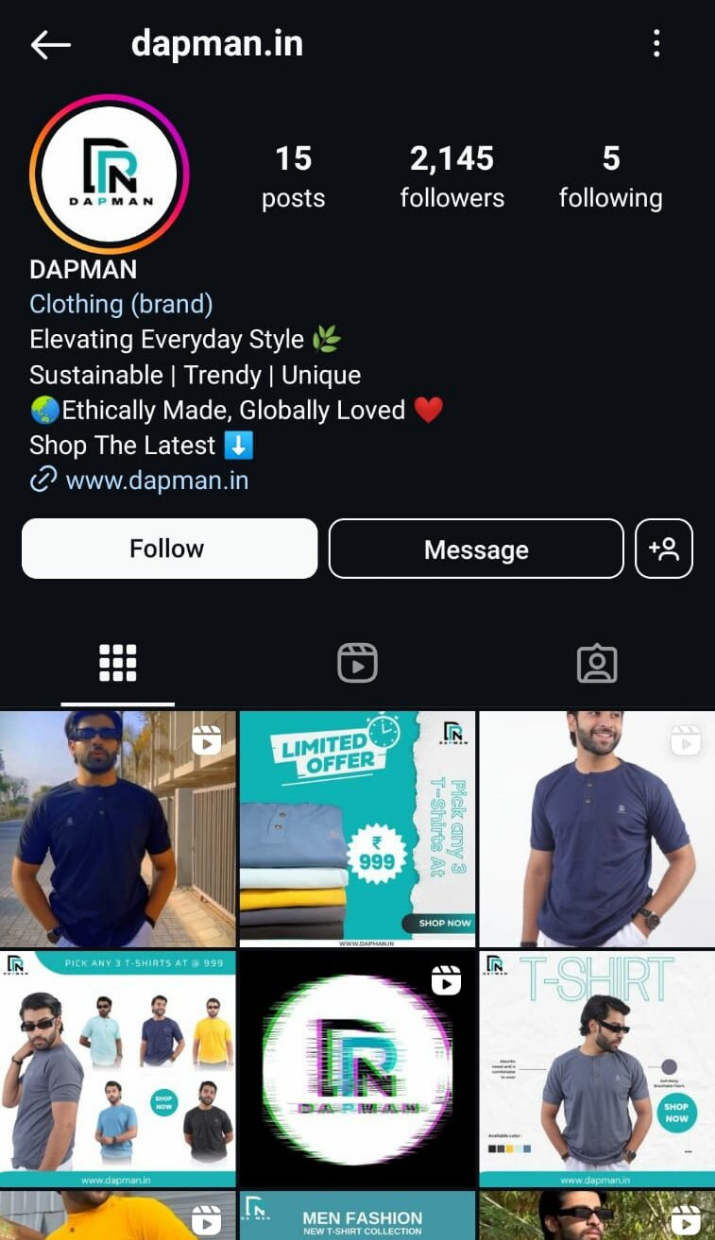Play the glitchy DAPMAN logo reel
The image size is (715, 1240).
357,1068
